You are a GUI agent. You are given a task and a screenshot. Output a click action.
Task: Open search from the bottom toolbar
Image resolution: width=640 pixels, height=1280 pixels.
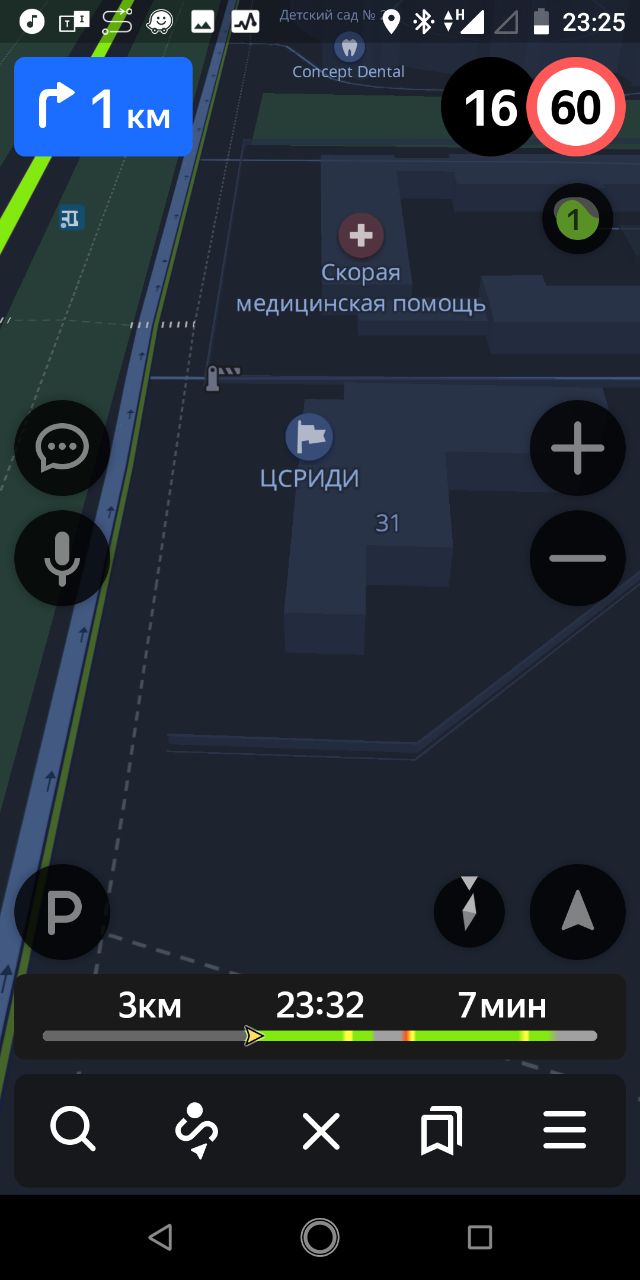[x=73, y=1131]
